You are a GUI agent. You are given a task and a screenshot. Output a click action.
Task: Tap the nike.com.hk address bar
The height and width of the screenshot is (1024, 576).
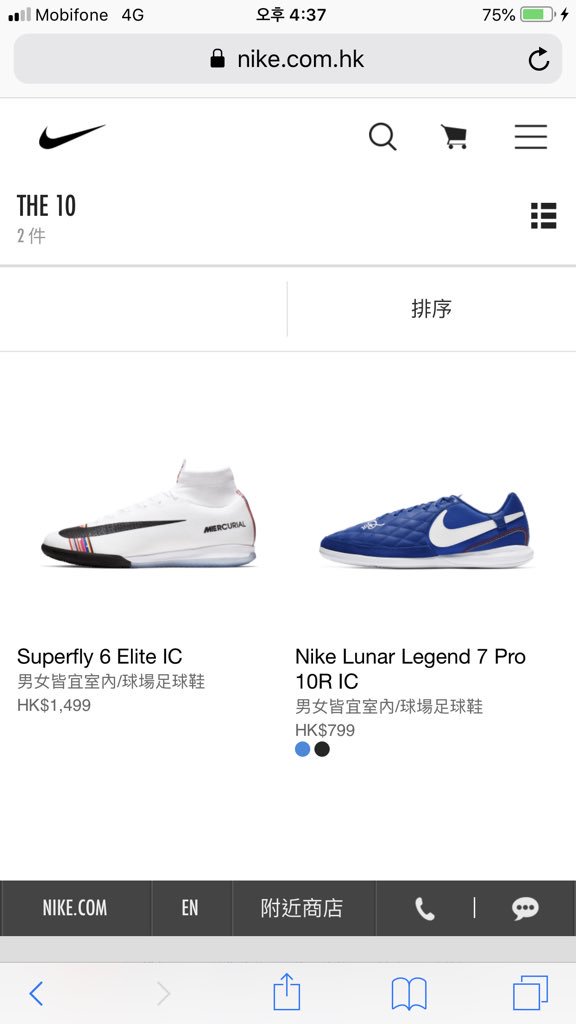tap(287, 59)
